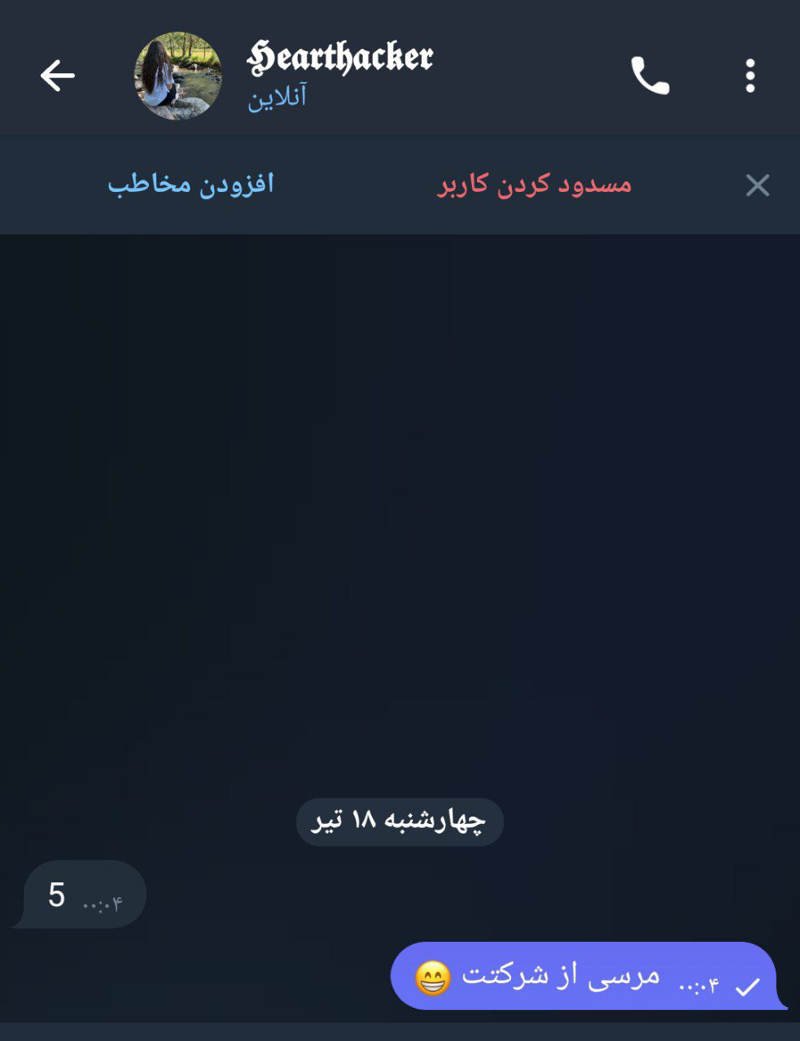Start a voice call with Hearthacker
The height and width of the screenshot is (1041, 800).
tap(649, 75)
